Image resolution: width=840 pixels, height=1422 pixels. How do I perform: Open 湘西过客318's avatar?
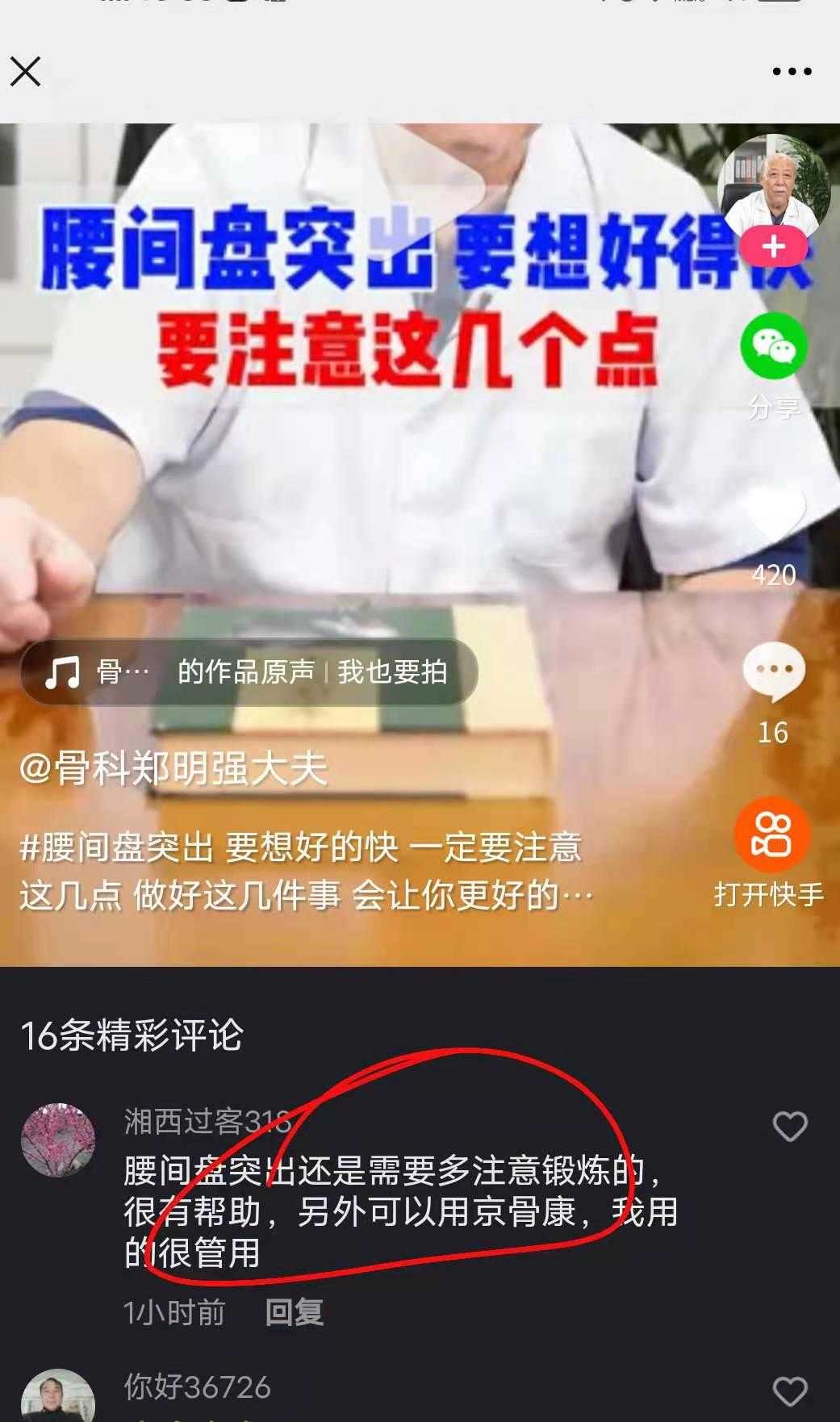point(57,1140)
